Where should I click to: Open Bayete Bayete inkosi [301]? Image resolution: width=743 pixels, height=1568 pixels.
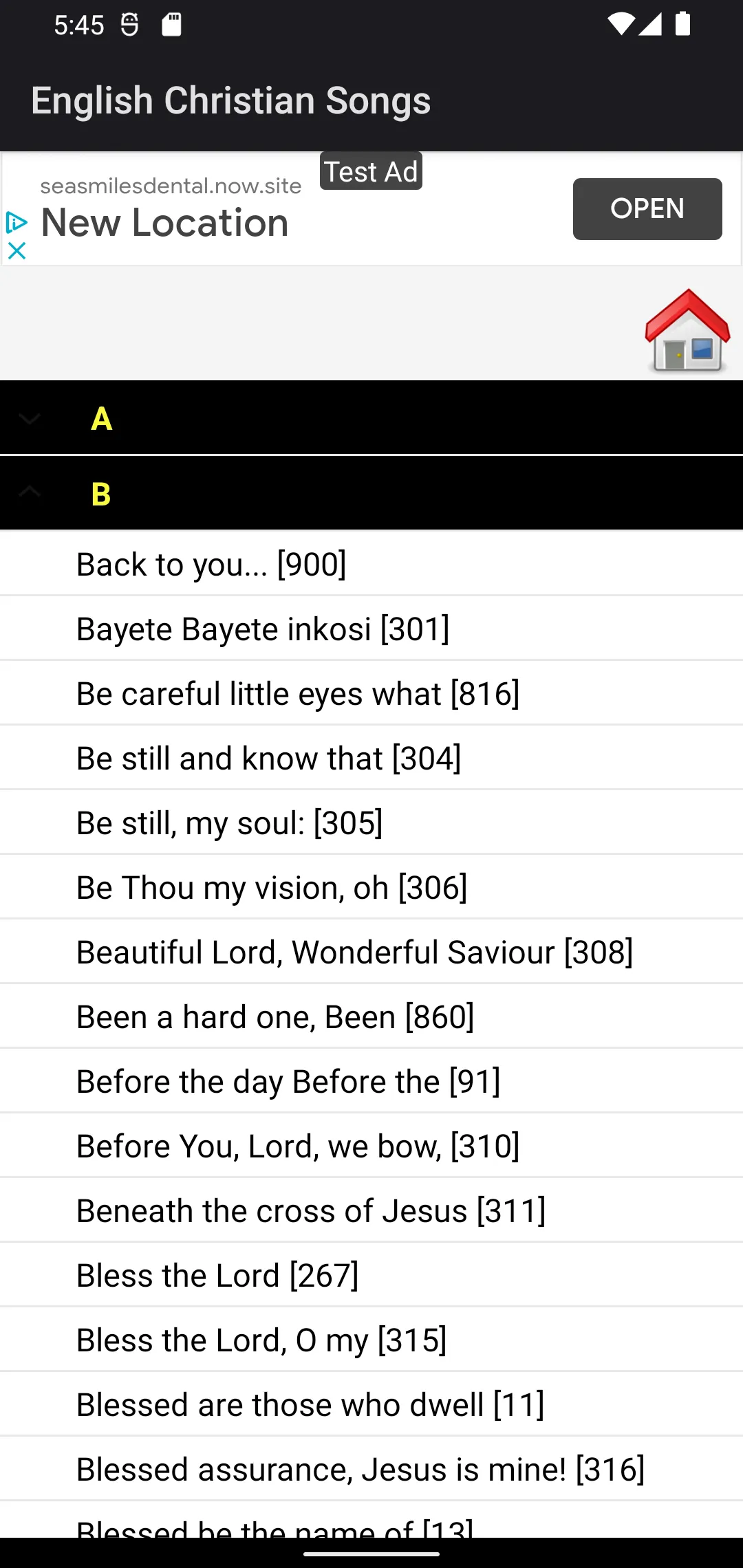pyautogui.click(x=371, y=629)
